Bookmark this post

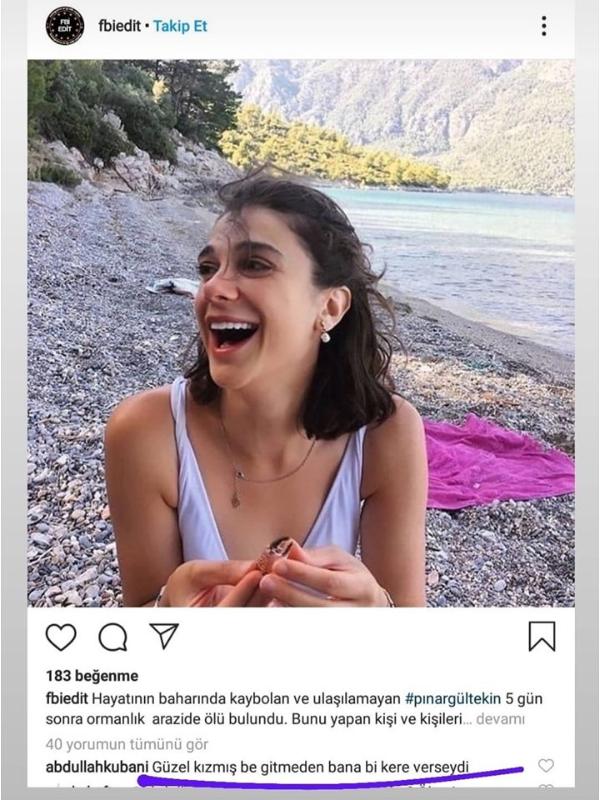[542, 636]
